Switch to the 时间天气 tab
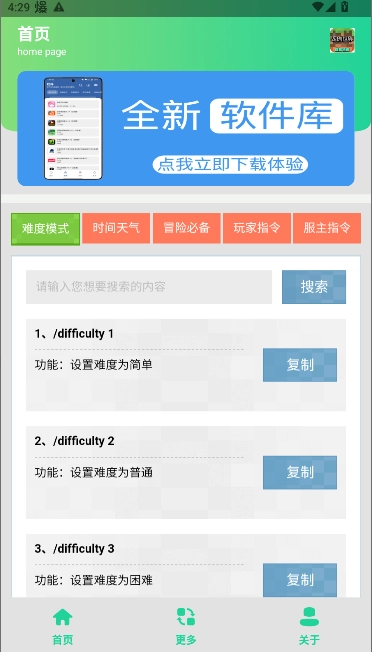The height and width of the screenshot is (652, 372). click(x=116, y=228)
